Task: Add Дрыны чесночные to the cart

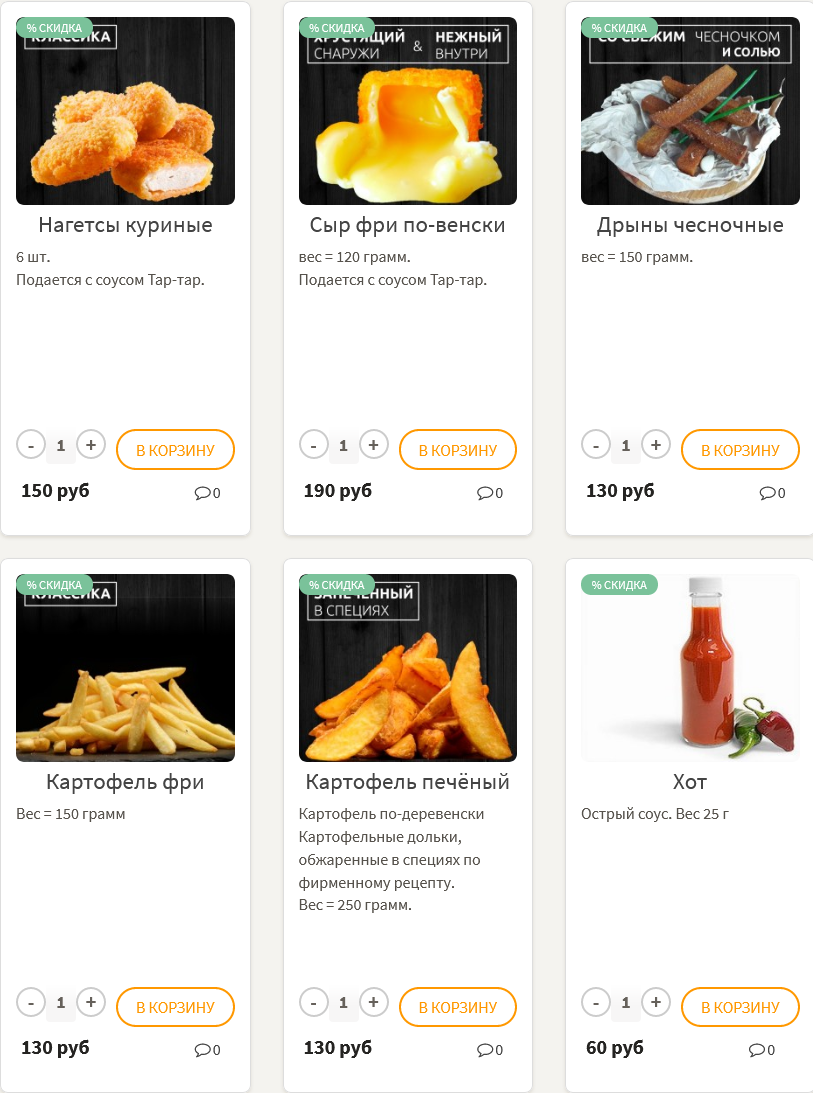Action: pos(740,450)
